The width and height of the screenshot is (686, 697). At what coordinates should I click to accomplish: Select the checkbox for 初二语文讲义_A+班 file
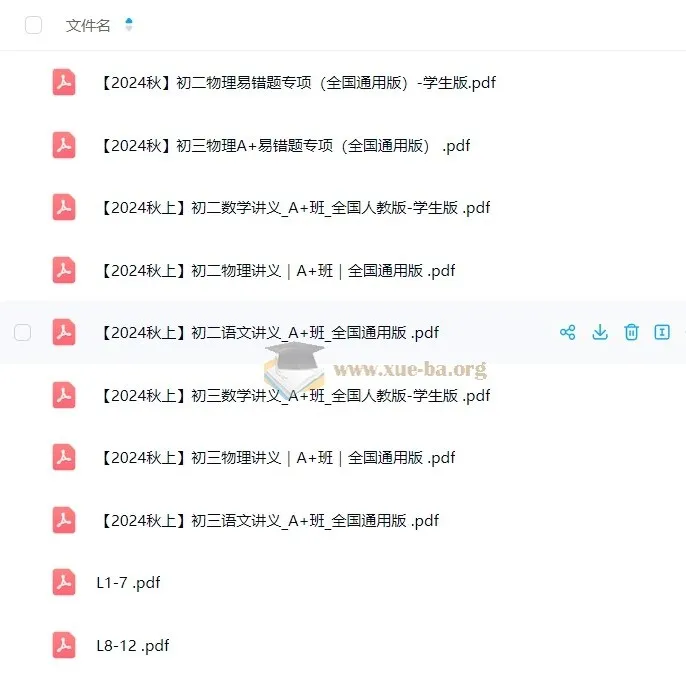coord(22,333)
